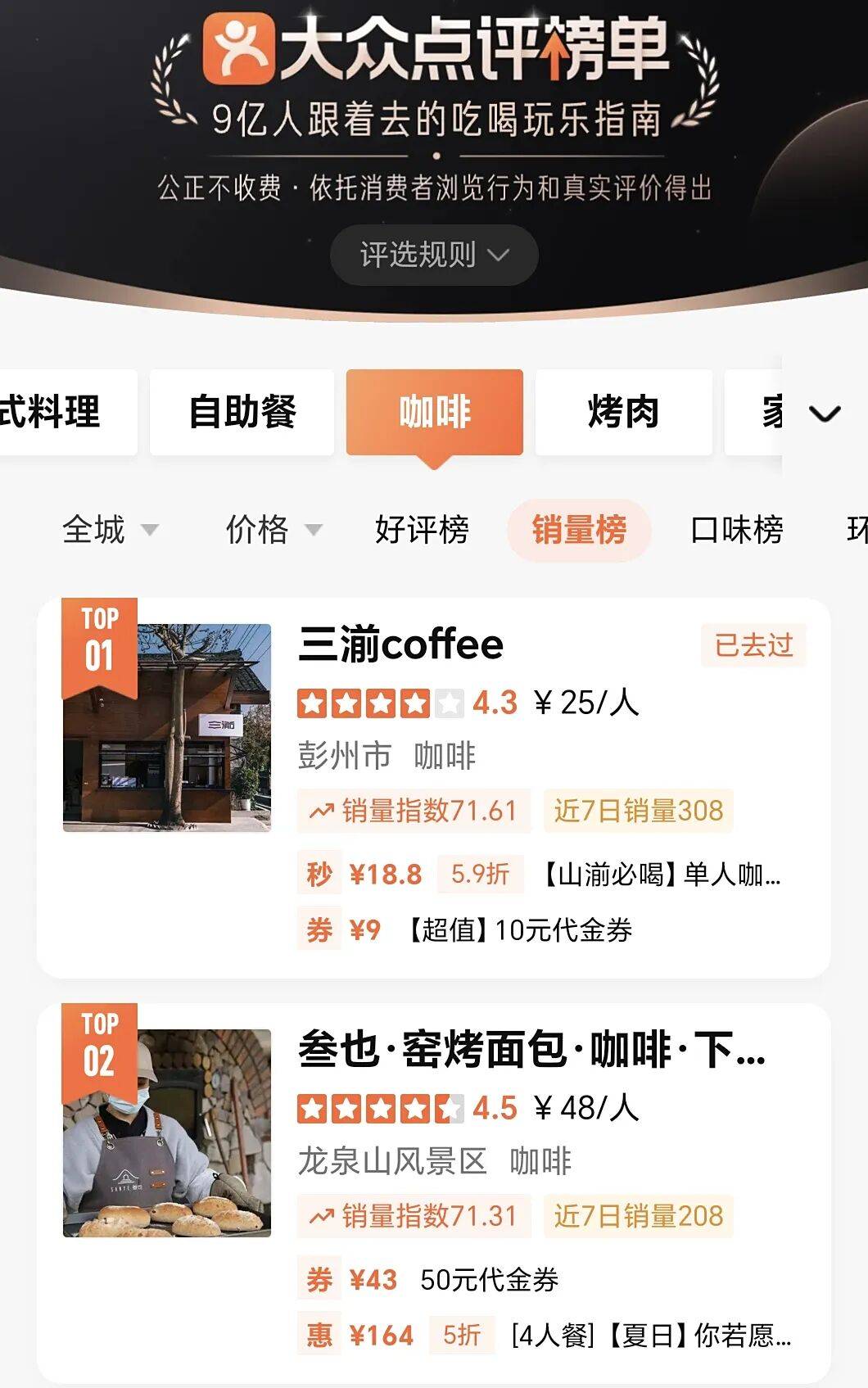Open the 价格 price filter dropdown
Image resolution: width=868 pixels, height=1388 pixels.
(x=273, y=530)
